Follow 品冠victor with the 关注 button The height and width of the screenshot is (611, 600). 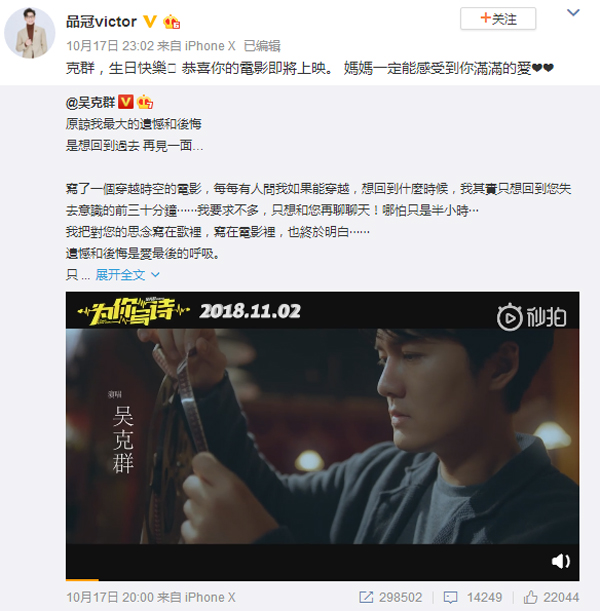tap(498, 19)
